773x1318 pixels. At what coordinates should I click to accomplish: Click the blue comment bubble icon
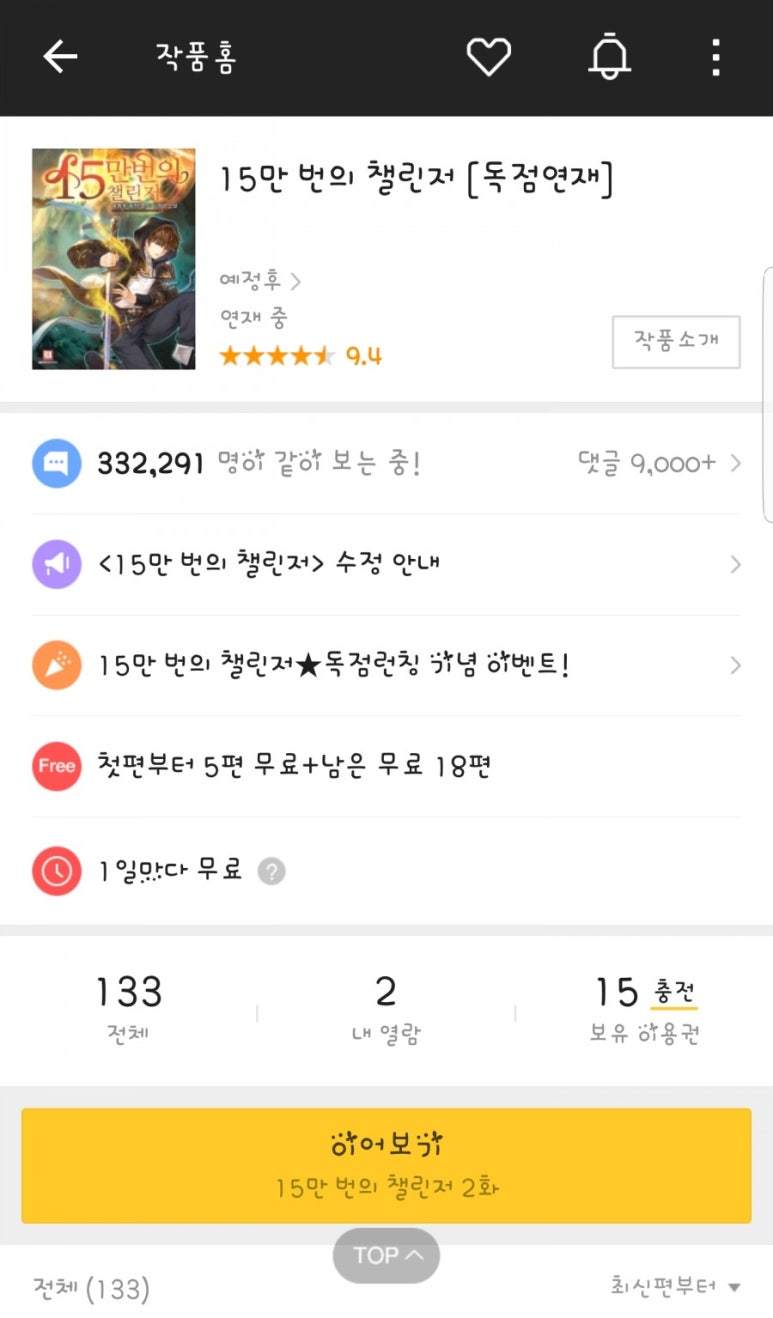pyautogui.click(x=56, y=463)
